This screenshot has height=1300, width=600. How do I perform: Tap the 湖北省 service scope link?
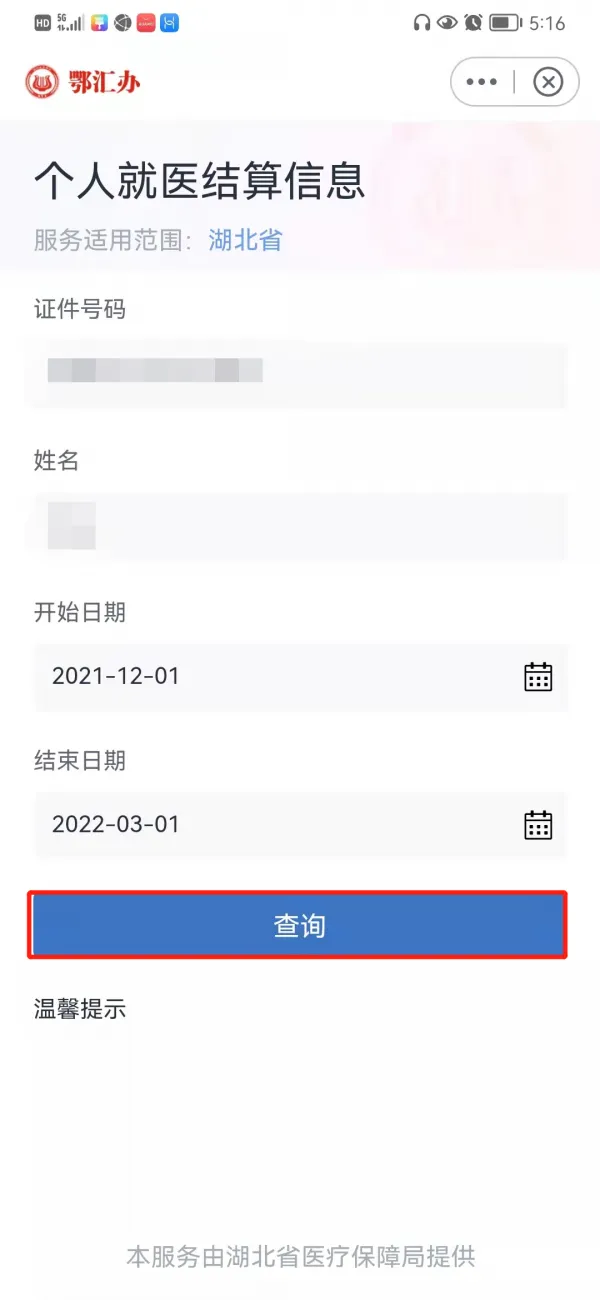[245, 240]
